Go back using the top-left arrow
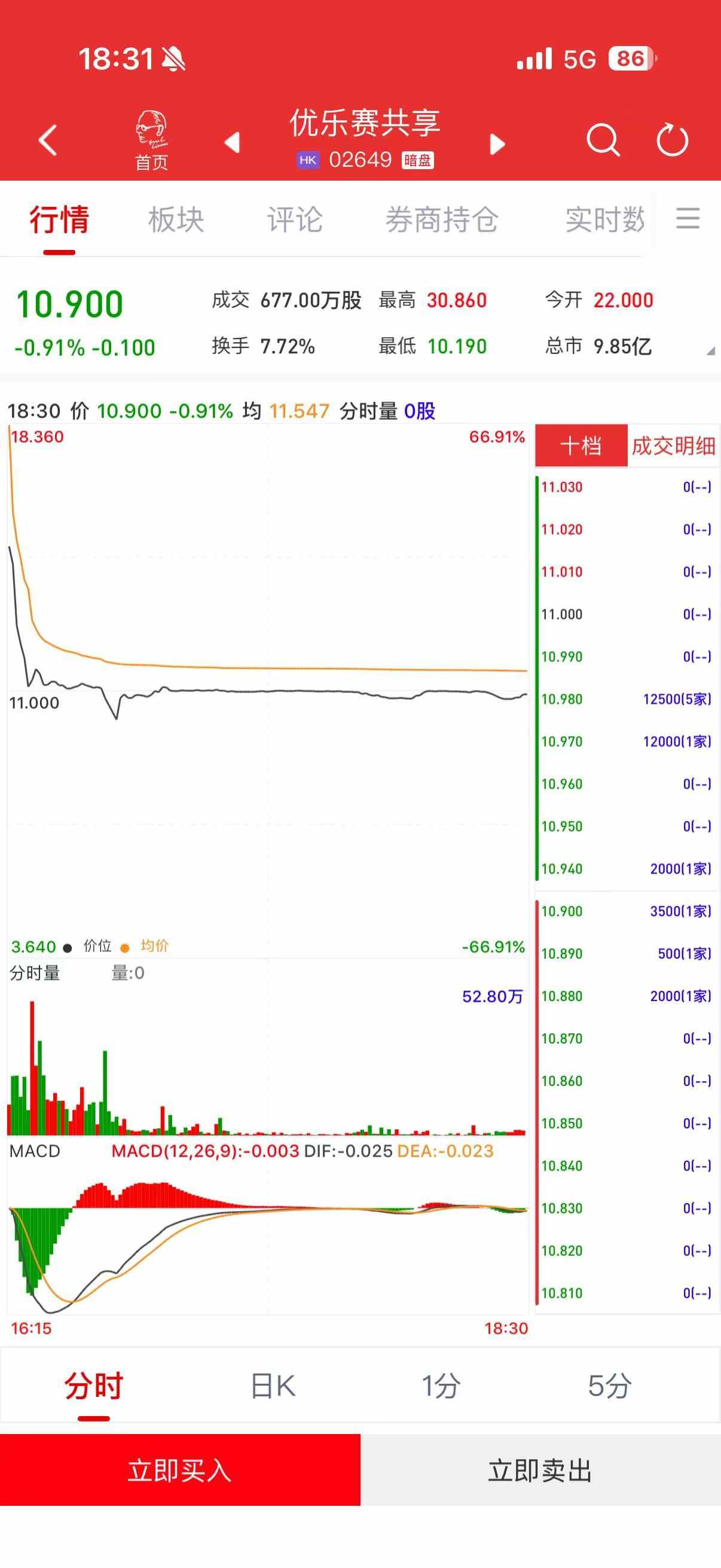This screenshot has width=721, height=1568. tap(47, 141)
